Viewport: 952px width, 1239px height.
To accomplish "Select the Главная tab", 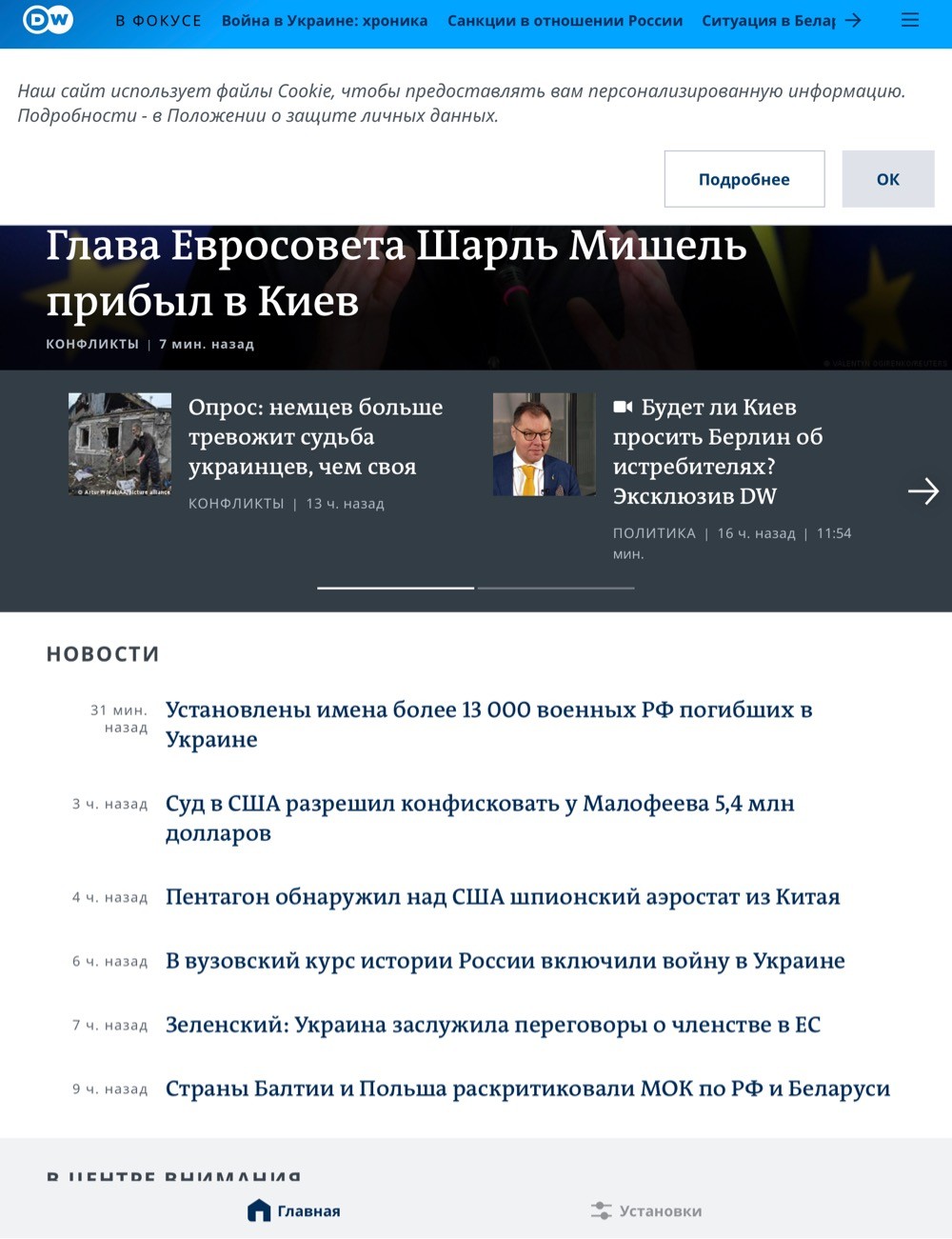I will (x=293, y=1210).
